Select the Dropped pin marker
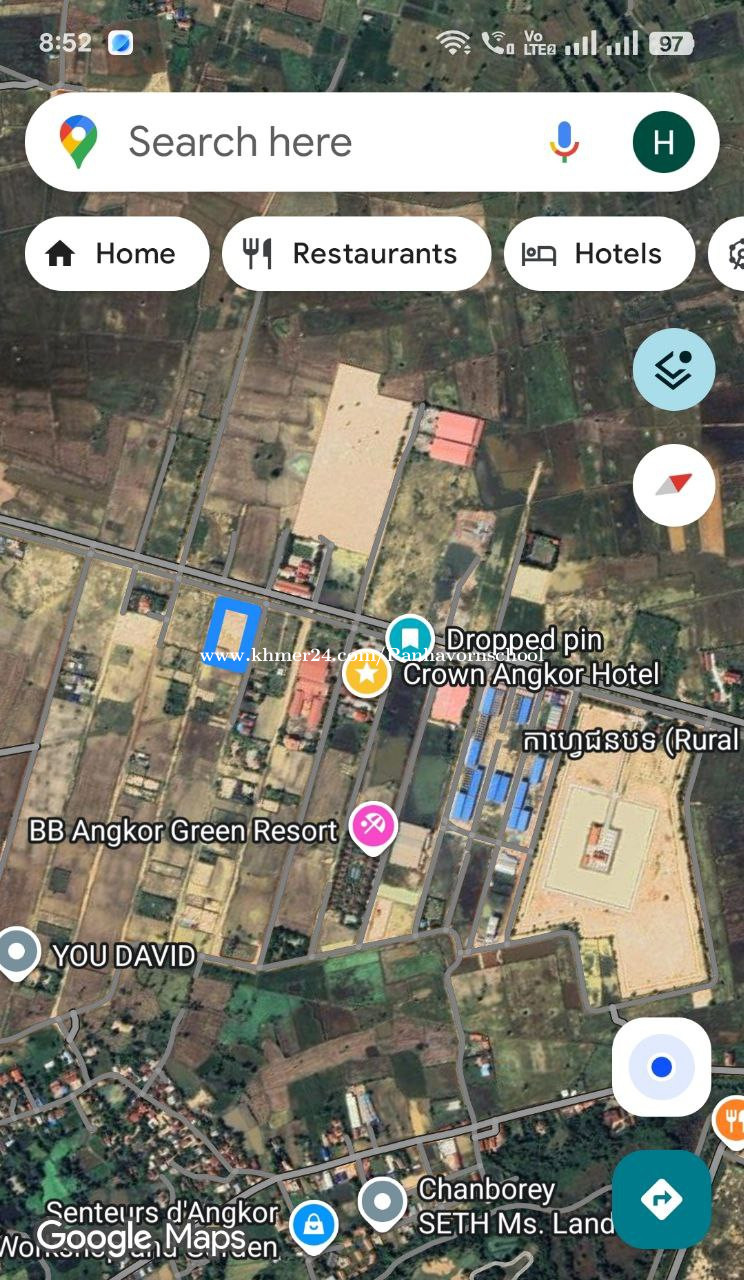 point(410,637)
